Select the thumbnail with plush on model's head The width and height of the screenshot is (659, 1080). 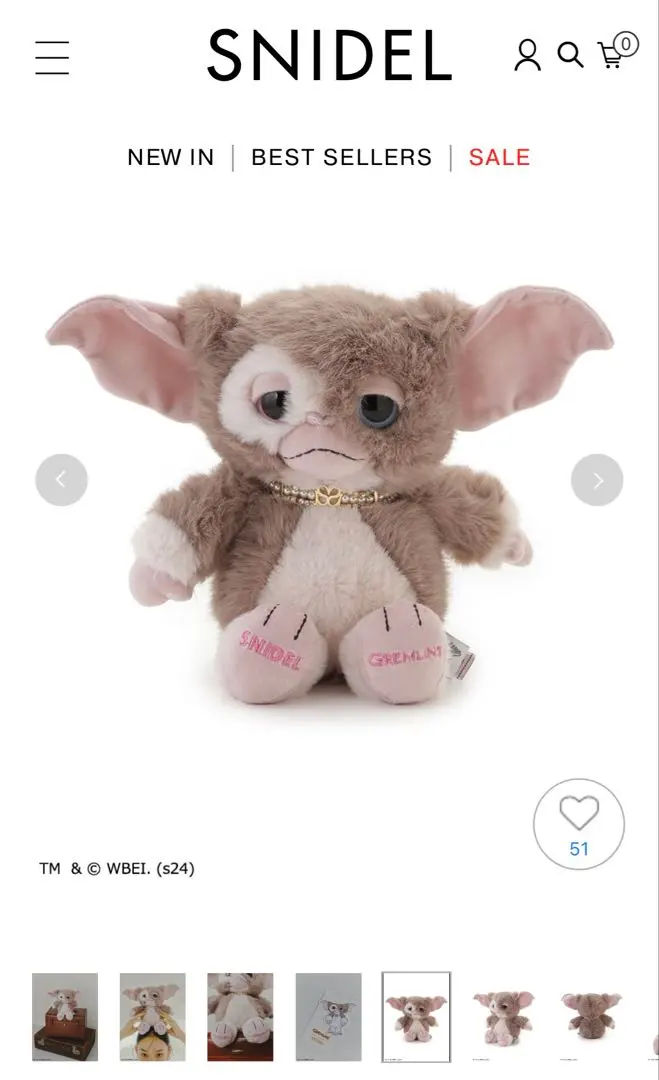[x=153, y=1017]
